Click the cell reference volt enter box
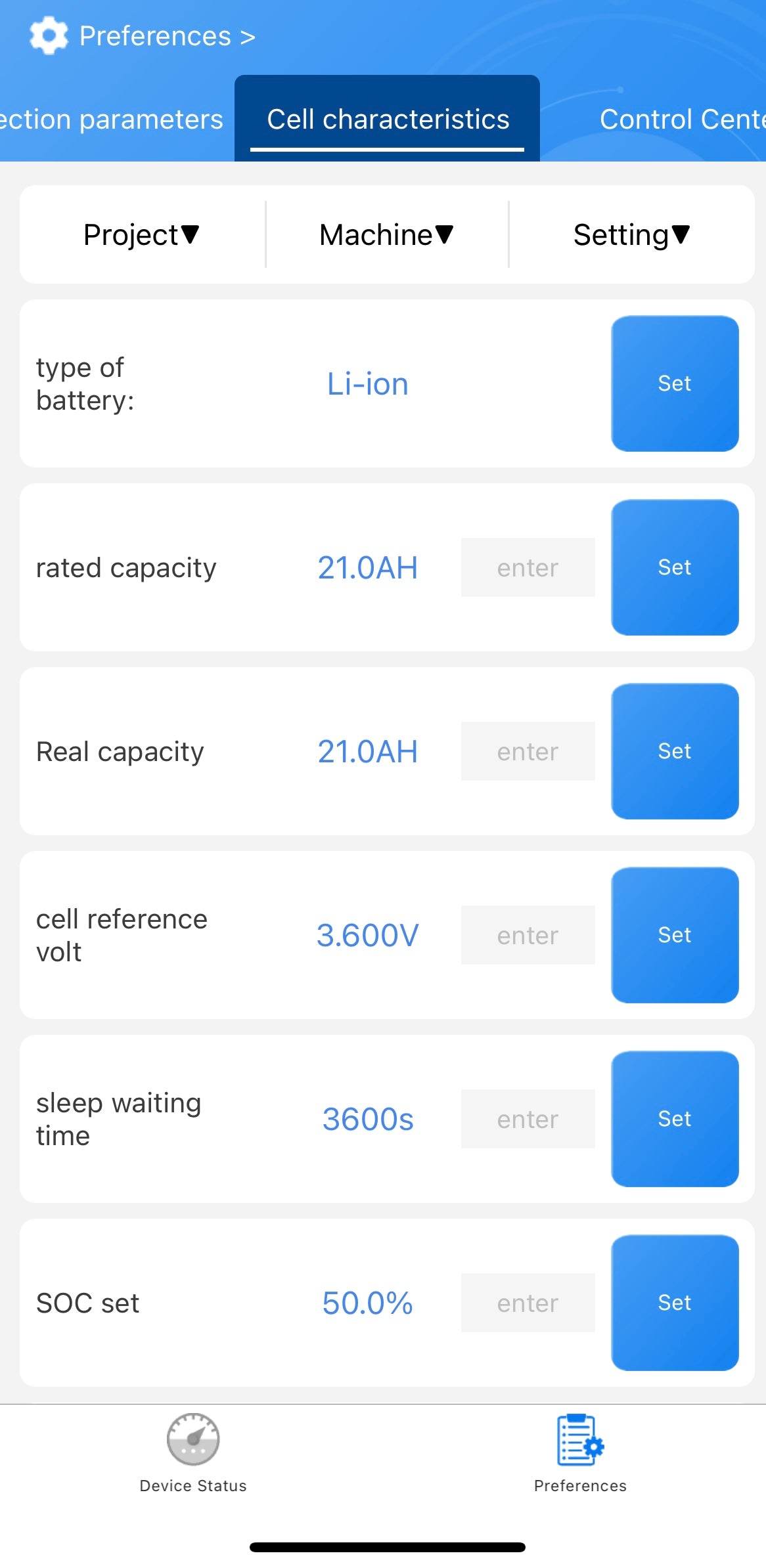 tap(528, 934)
